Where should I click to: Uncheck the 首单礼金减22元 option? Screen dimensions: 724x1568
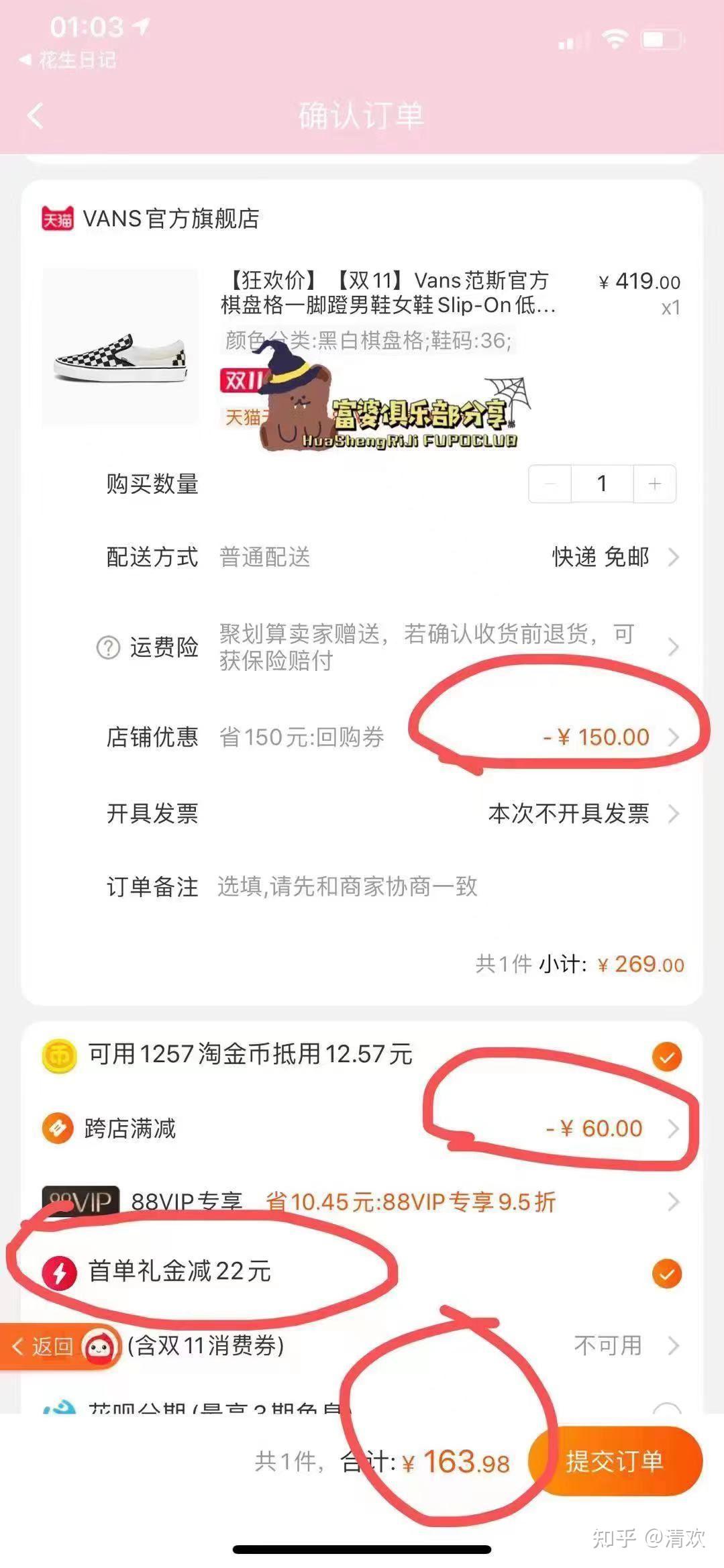pos(666,1273)
